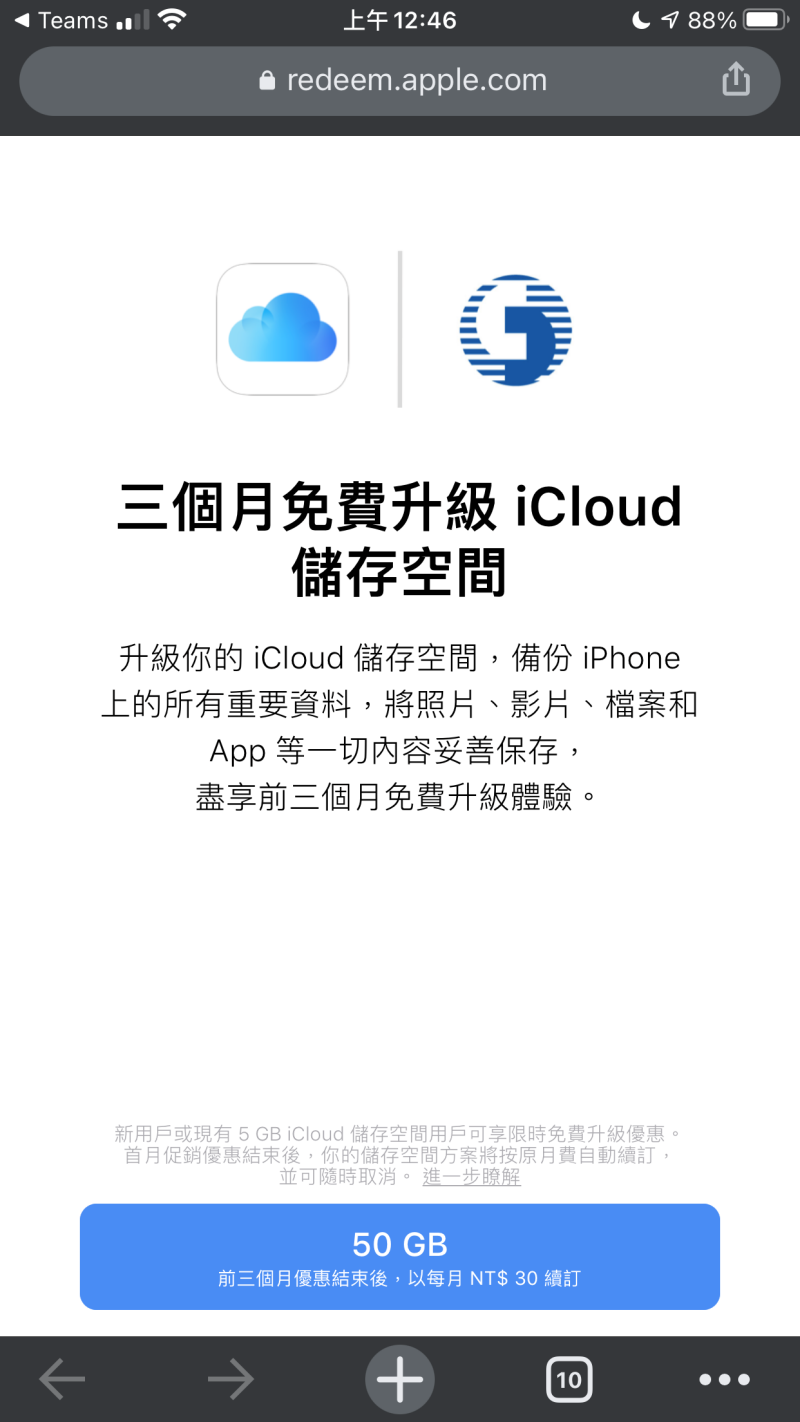Share this page from the address bar

click(735, 80)
